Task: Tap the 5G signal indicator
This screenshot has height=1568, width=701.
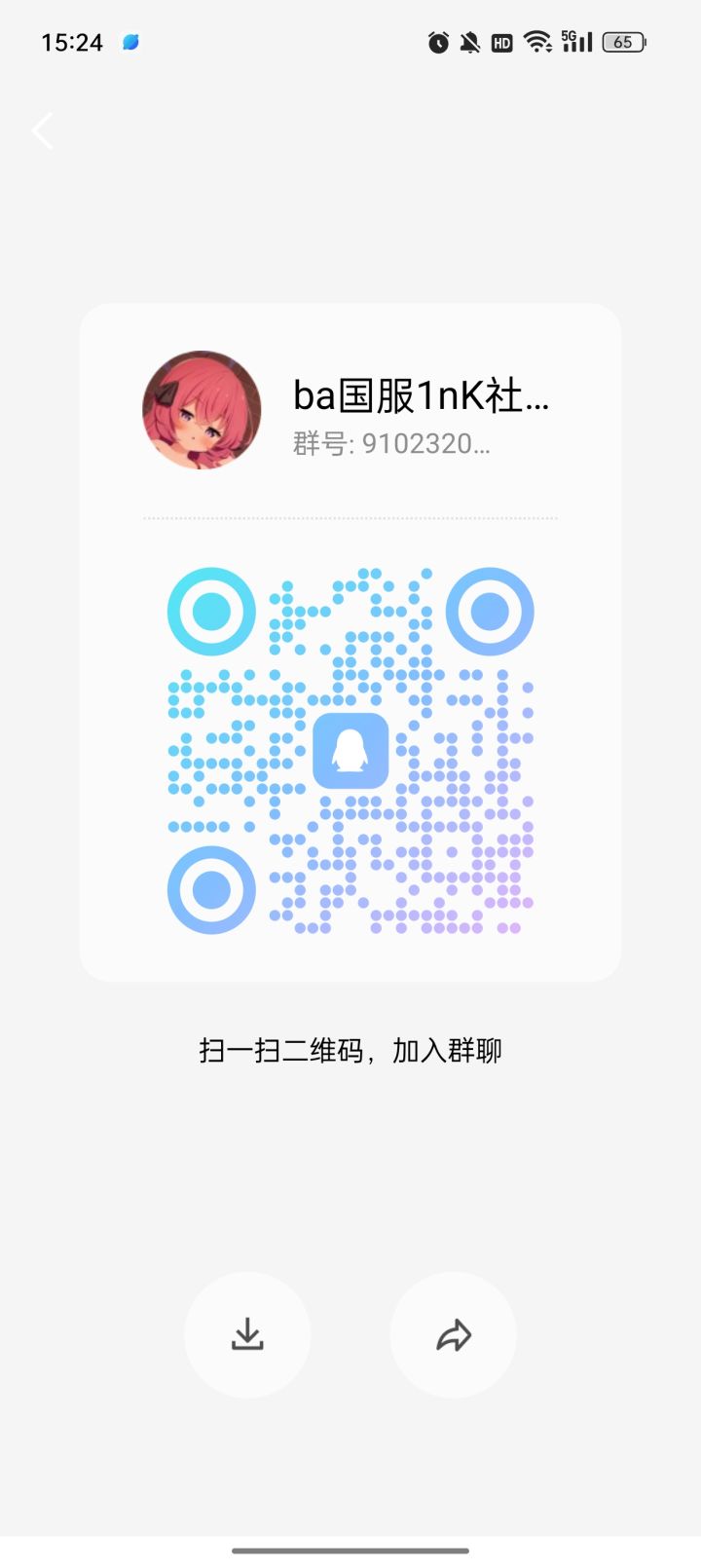Action: click(577, 42)
